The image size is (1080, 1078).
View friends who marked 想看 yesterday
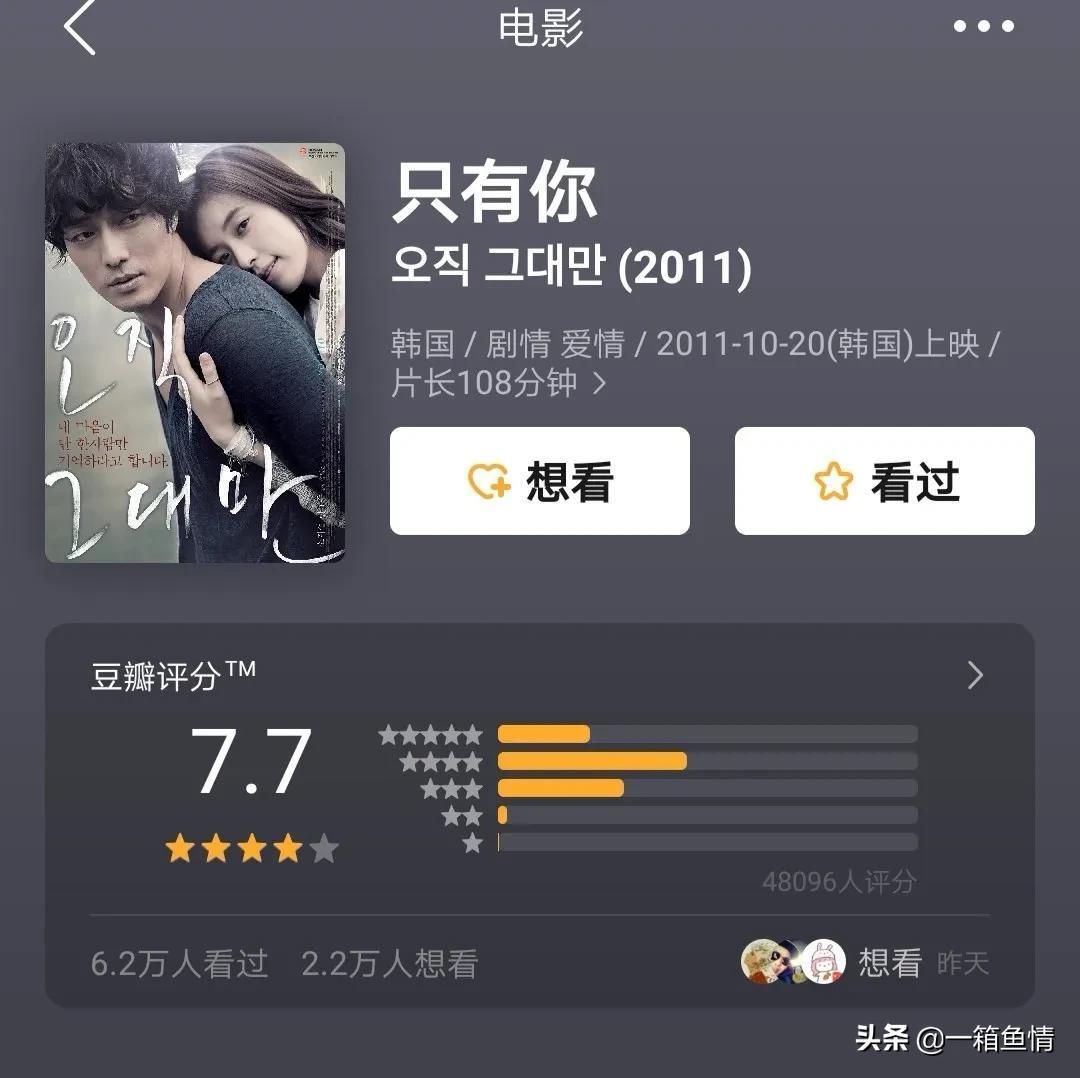point(865,962)
